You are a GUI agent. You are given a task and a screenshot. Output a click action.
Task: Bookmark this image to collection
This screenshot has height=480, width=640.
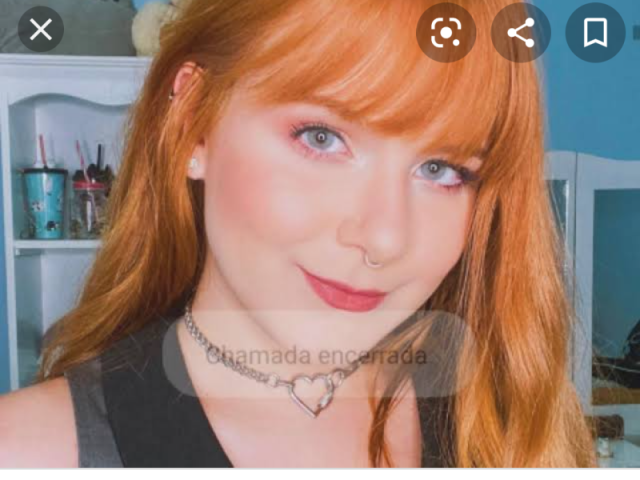(595, 33)
